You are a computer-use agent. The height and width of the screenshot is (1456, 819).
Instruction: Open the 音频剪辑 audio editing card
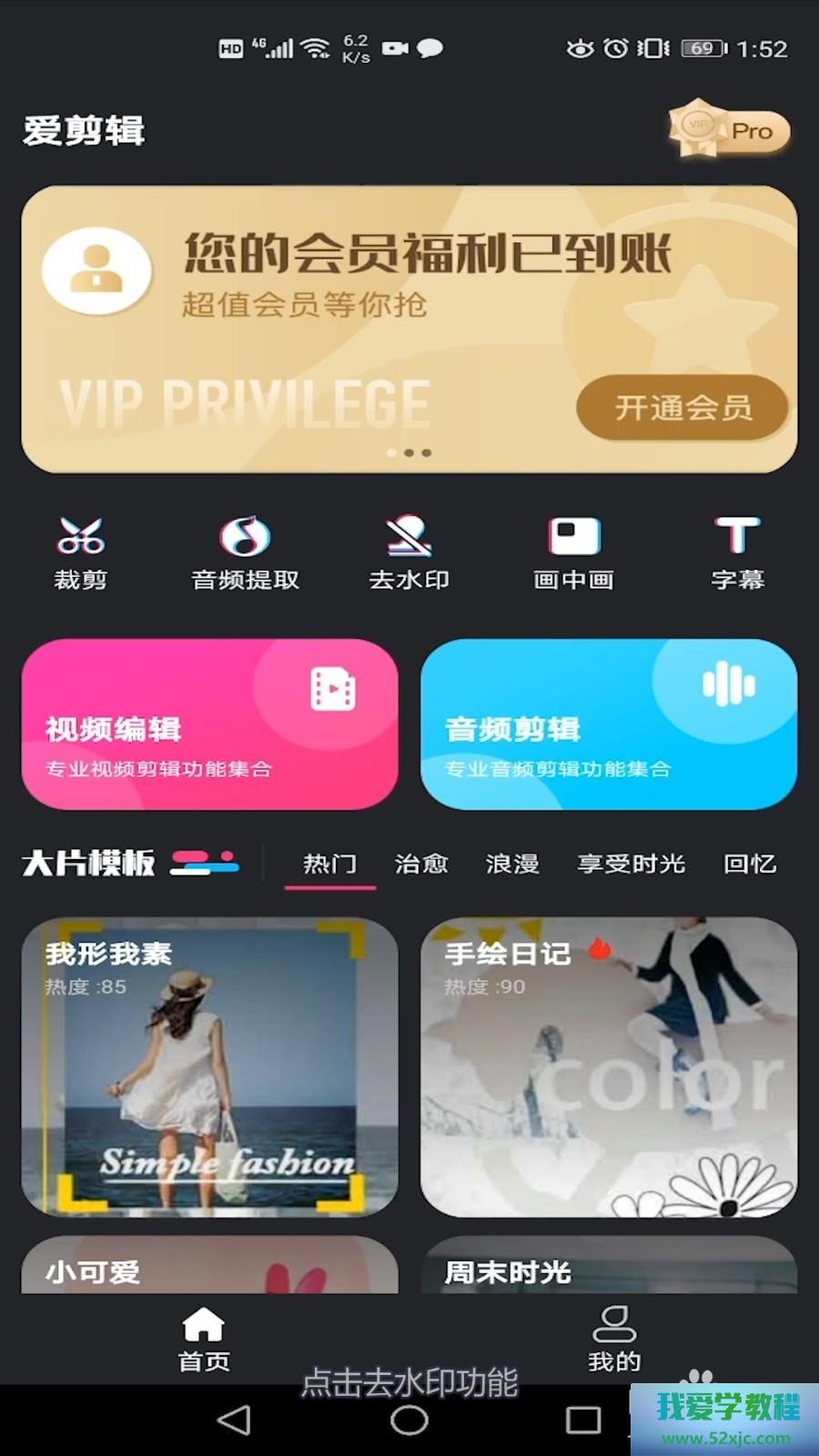(608, 724)
